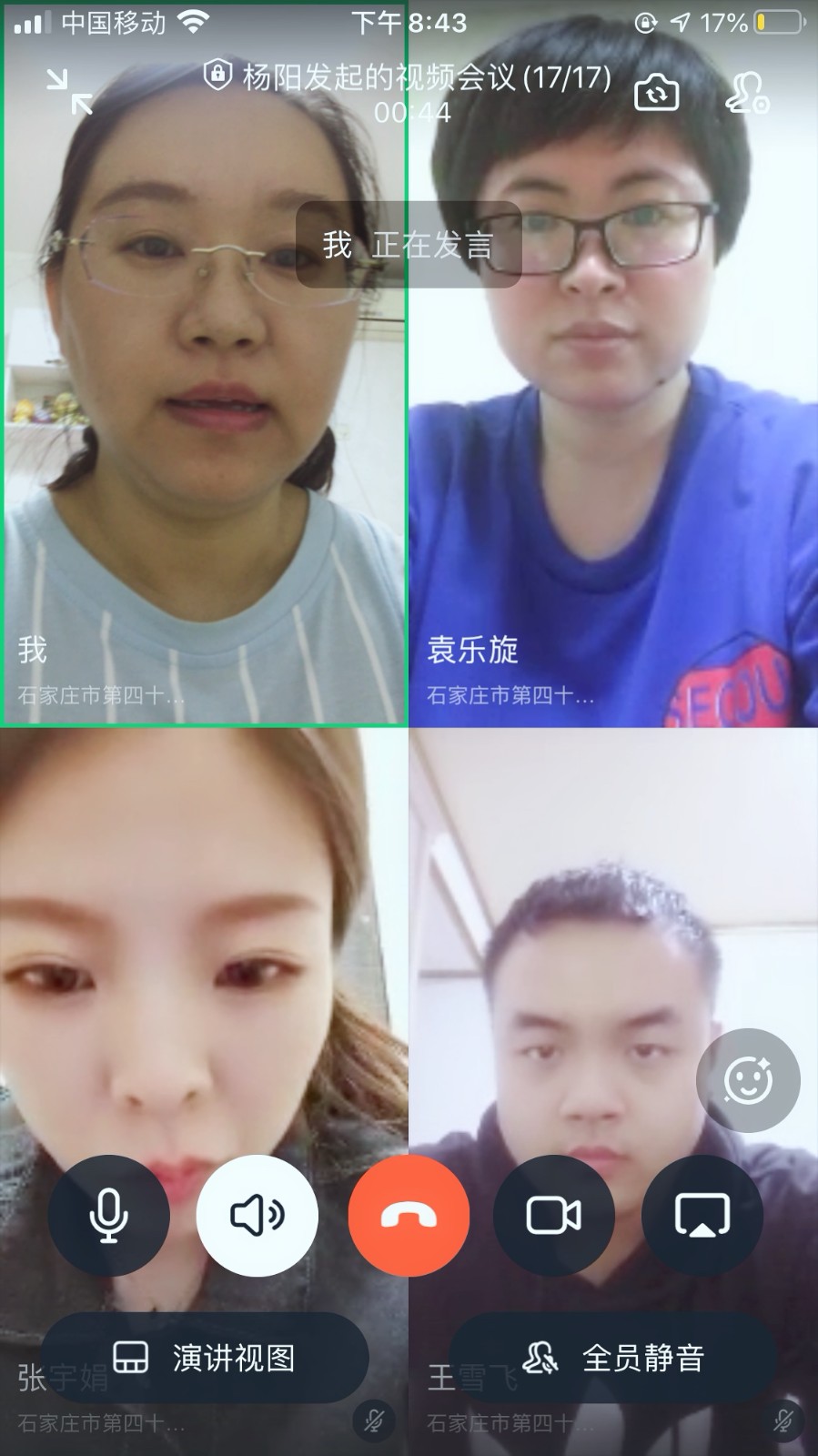This screenshot has height=1456, width=818.
Task: Hang up the video call
Action: tap(409, 1215)
